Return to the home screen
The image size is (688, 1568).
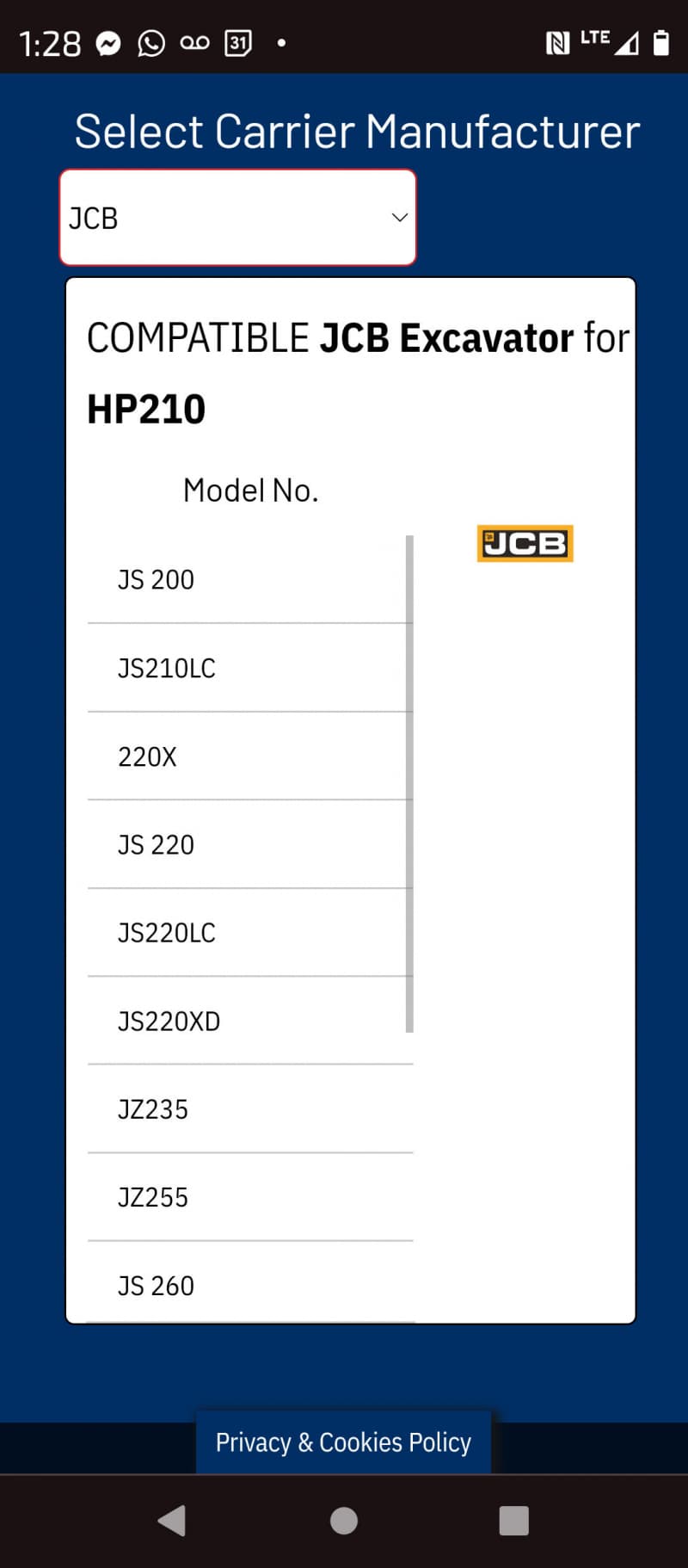click(x=344, y=1521)
